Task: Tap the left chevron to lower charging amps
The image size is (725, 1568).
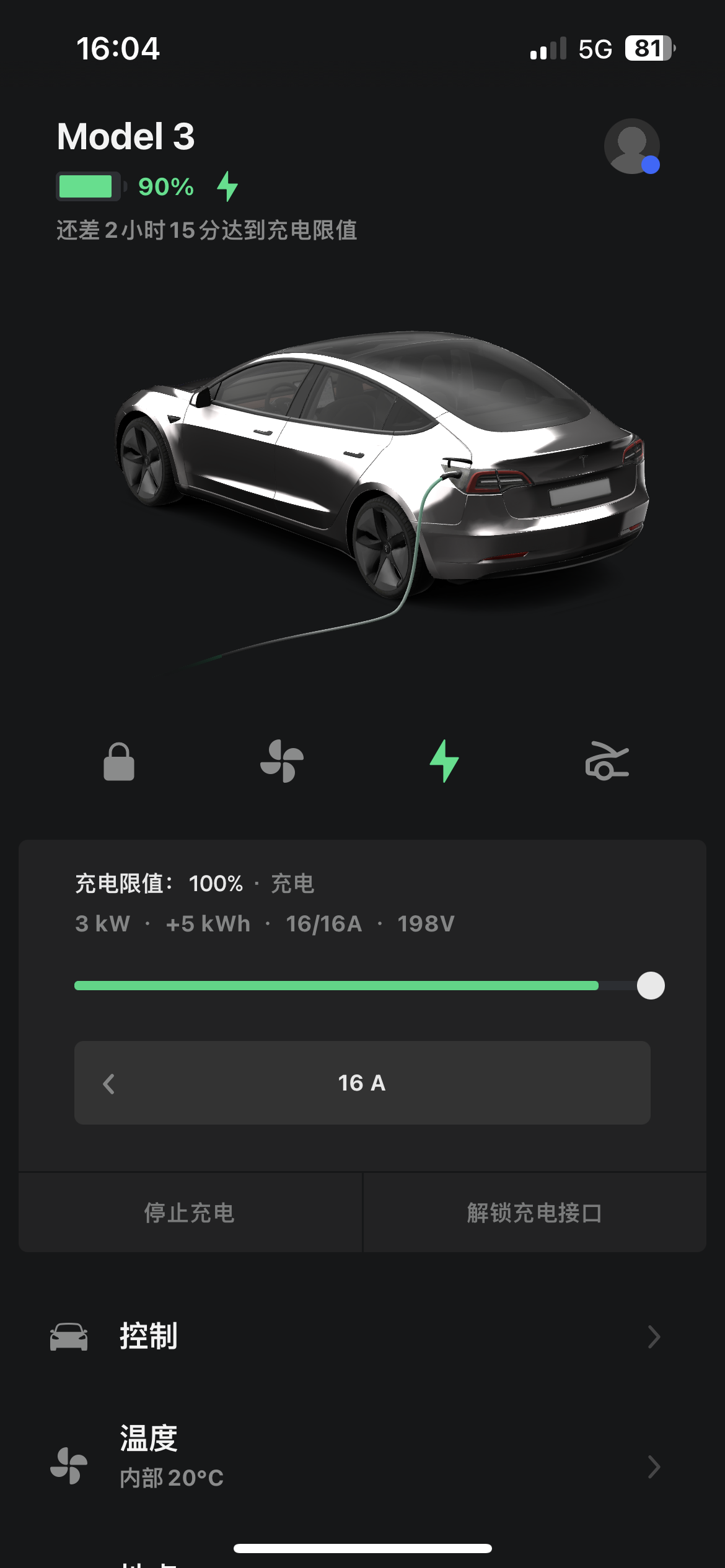Action: point(109,1083)
